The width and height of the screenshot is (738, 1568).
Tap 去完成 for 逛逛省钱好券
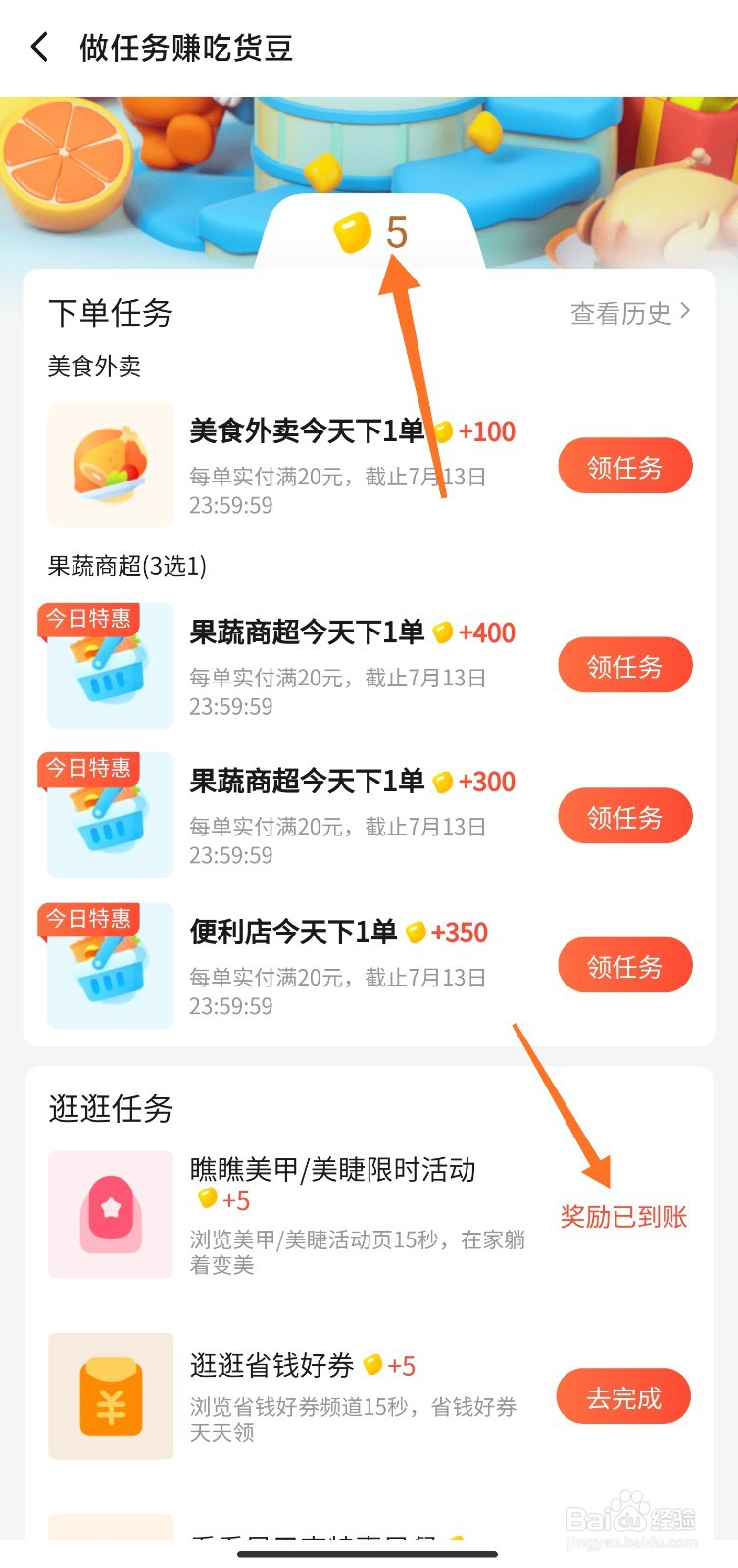[x=624, y=1395]
